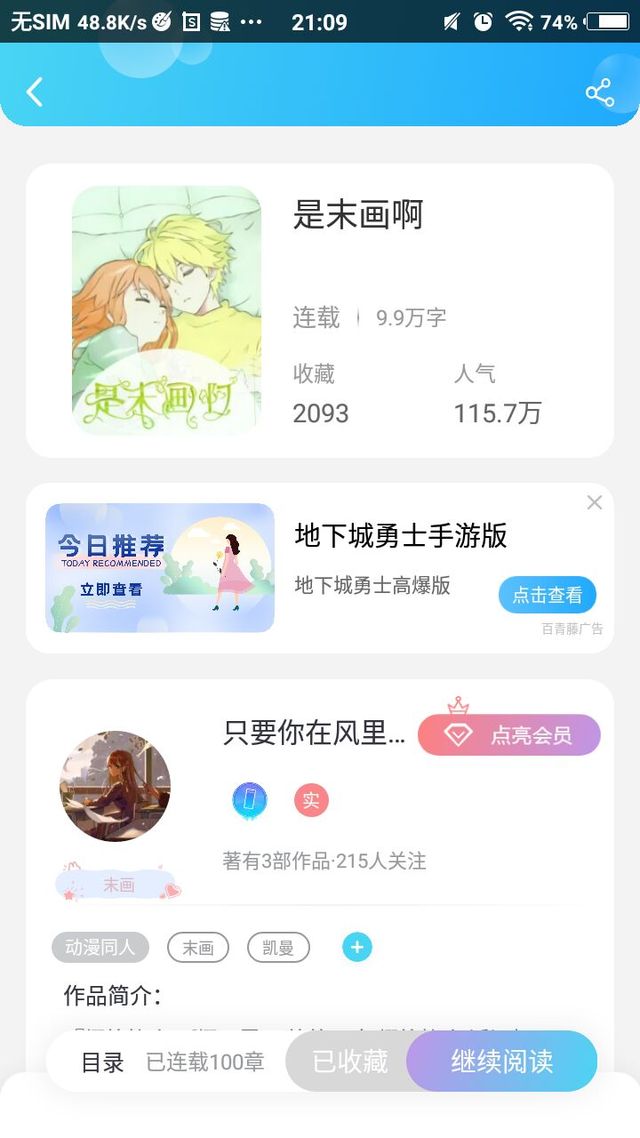Share this novel via the share icon
This screenshot has height=1138, width=640.
599,92
